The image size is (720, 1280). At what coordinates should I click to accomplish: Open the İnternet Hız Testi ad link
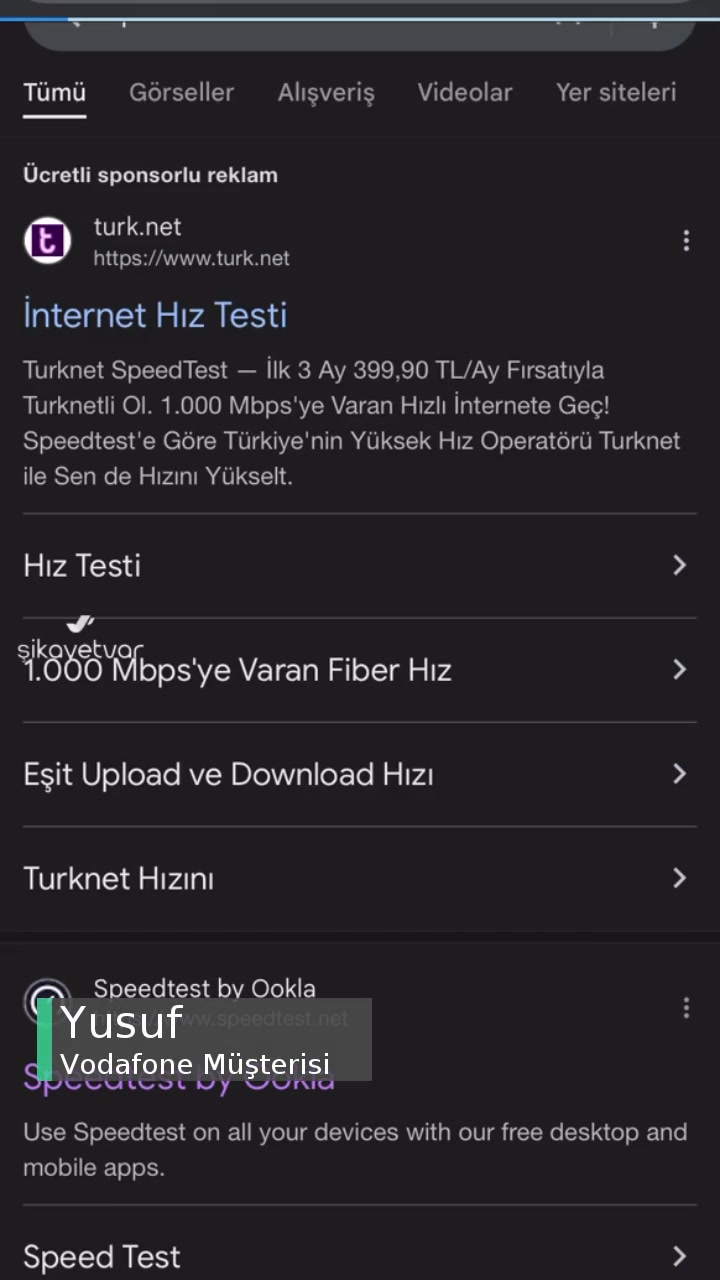coord(155,314)
